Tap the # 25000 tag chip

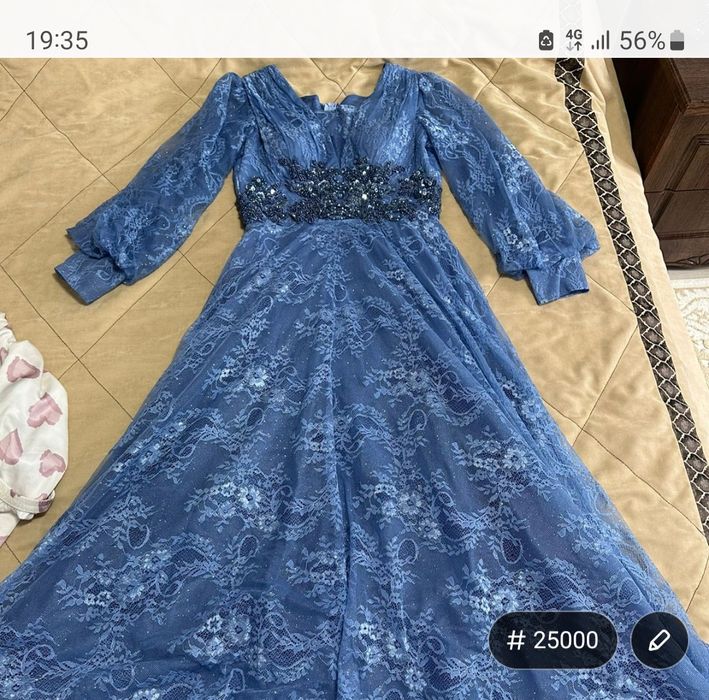[x=552, y=640]
